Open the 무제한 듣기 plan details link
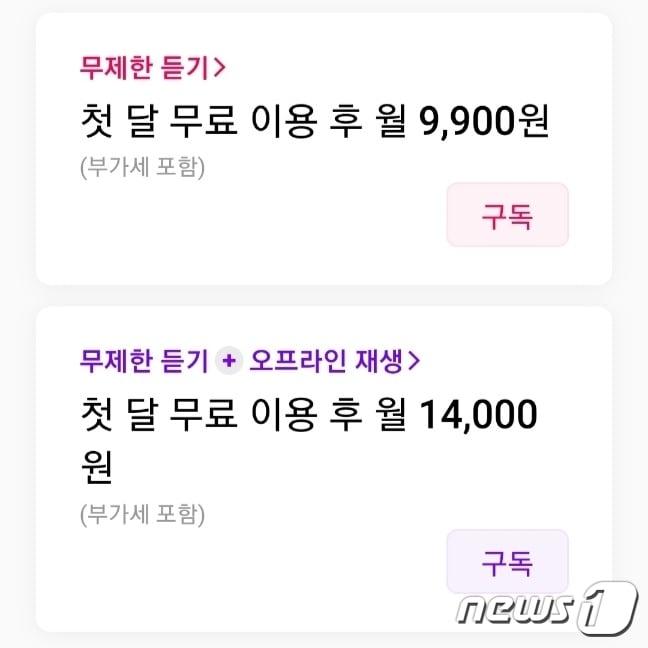The height and width of the screenshot is (648, 648). point(153,69)
